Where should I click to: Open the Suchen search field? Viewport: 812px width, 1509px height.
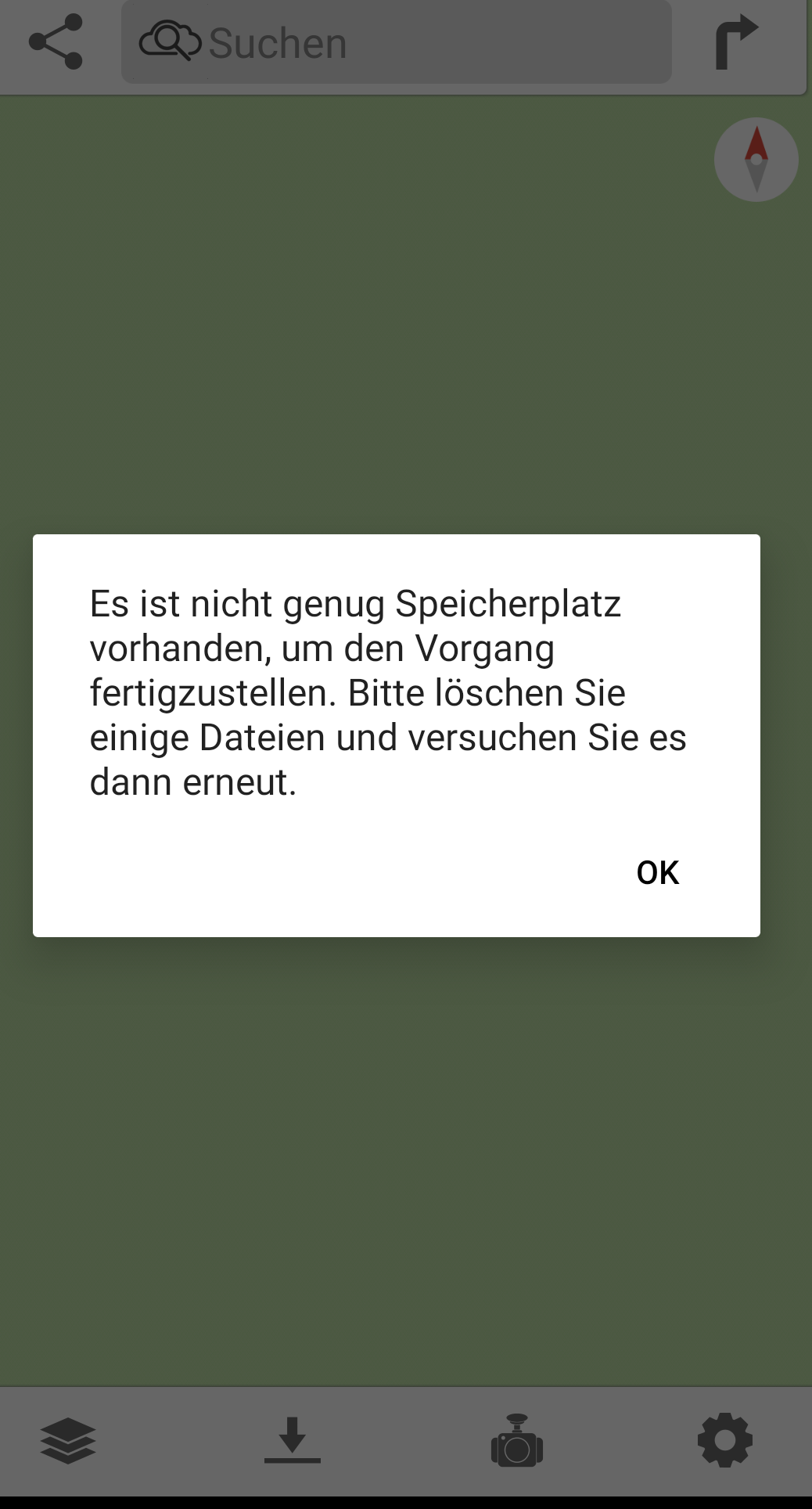click(397, 42)
